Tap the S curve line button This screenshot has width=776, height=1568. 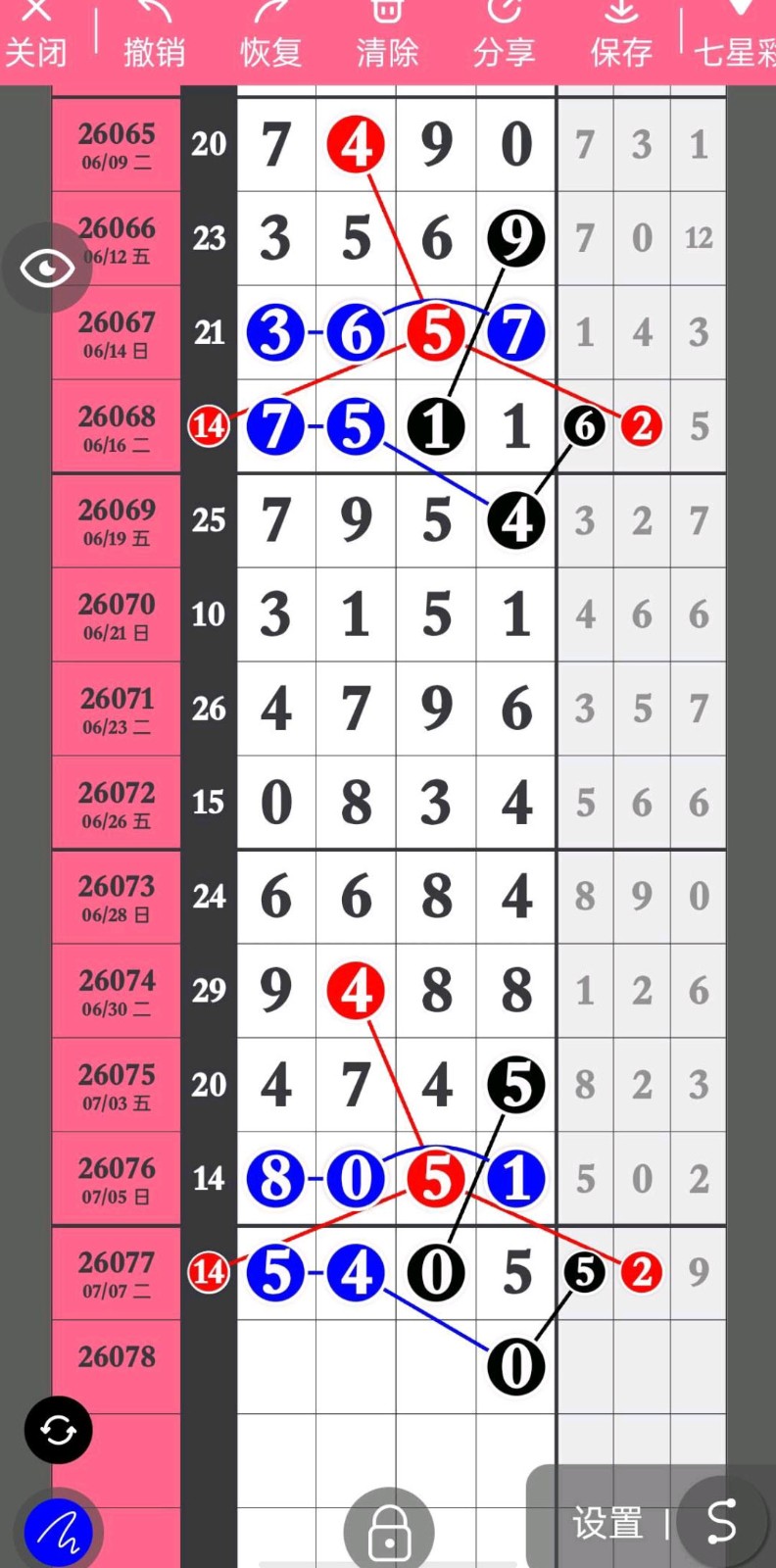(722, 1522)
